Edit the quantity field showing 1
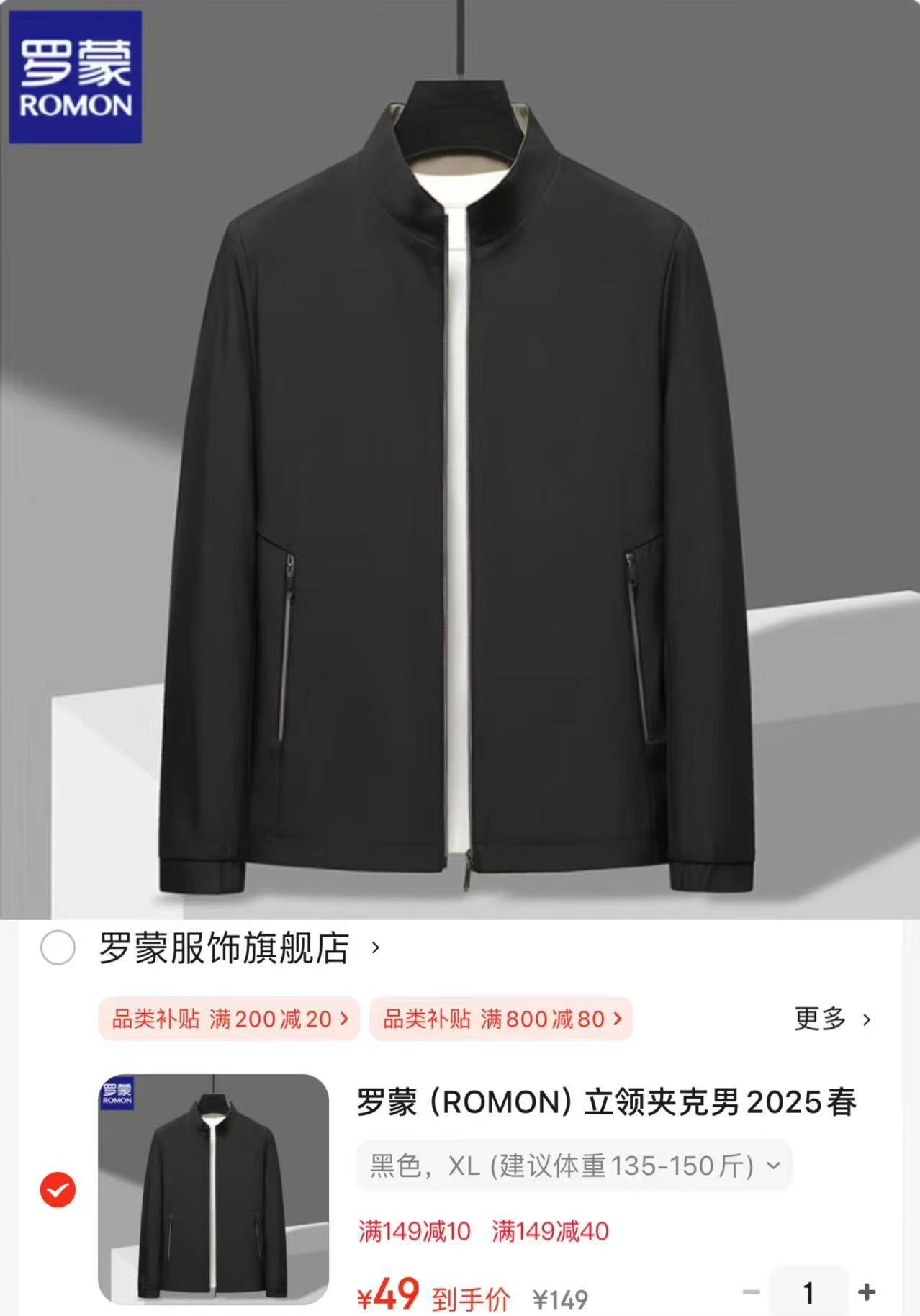920x1316 pixels. point(808,1292)
